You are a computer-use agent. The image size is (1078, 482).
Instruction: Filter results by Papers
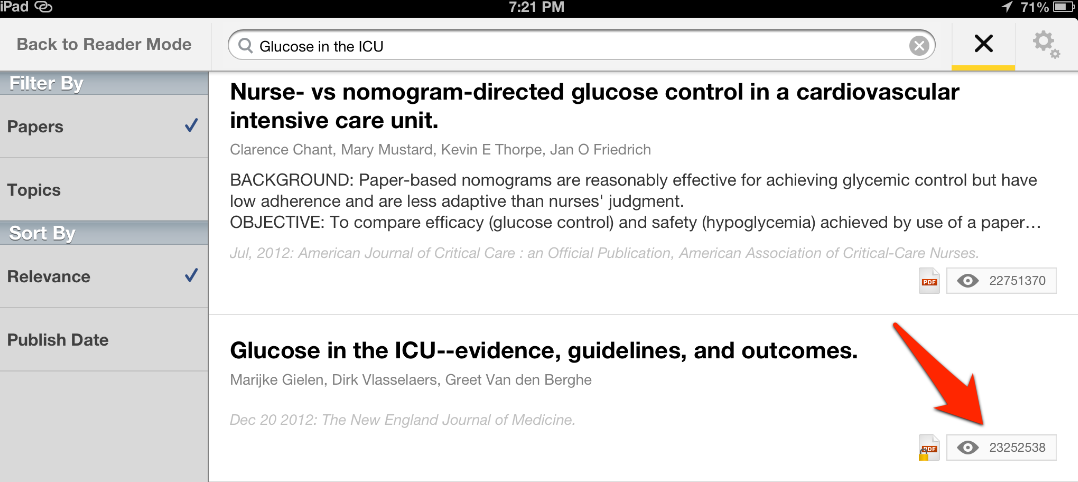pyautogui.click(x=104, y=127)
